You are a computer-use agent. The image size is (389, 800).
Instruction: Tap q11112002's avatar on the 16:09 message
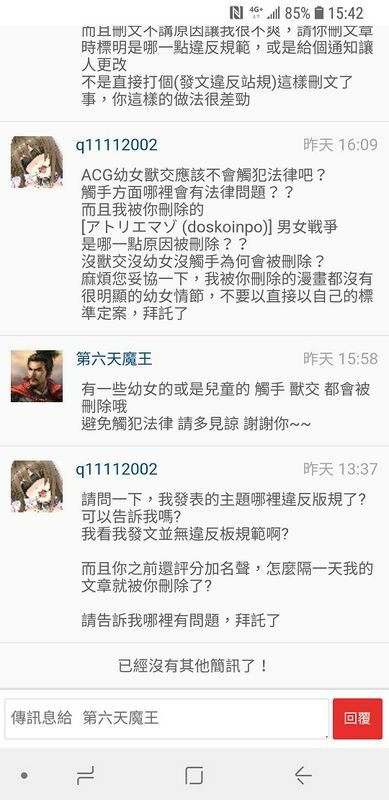coord(37,162)
